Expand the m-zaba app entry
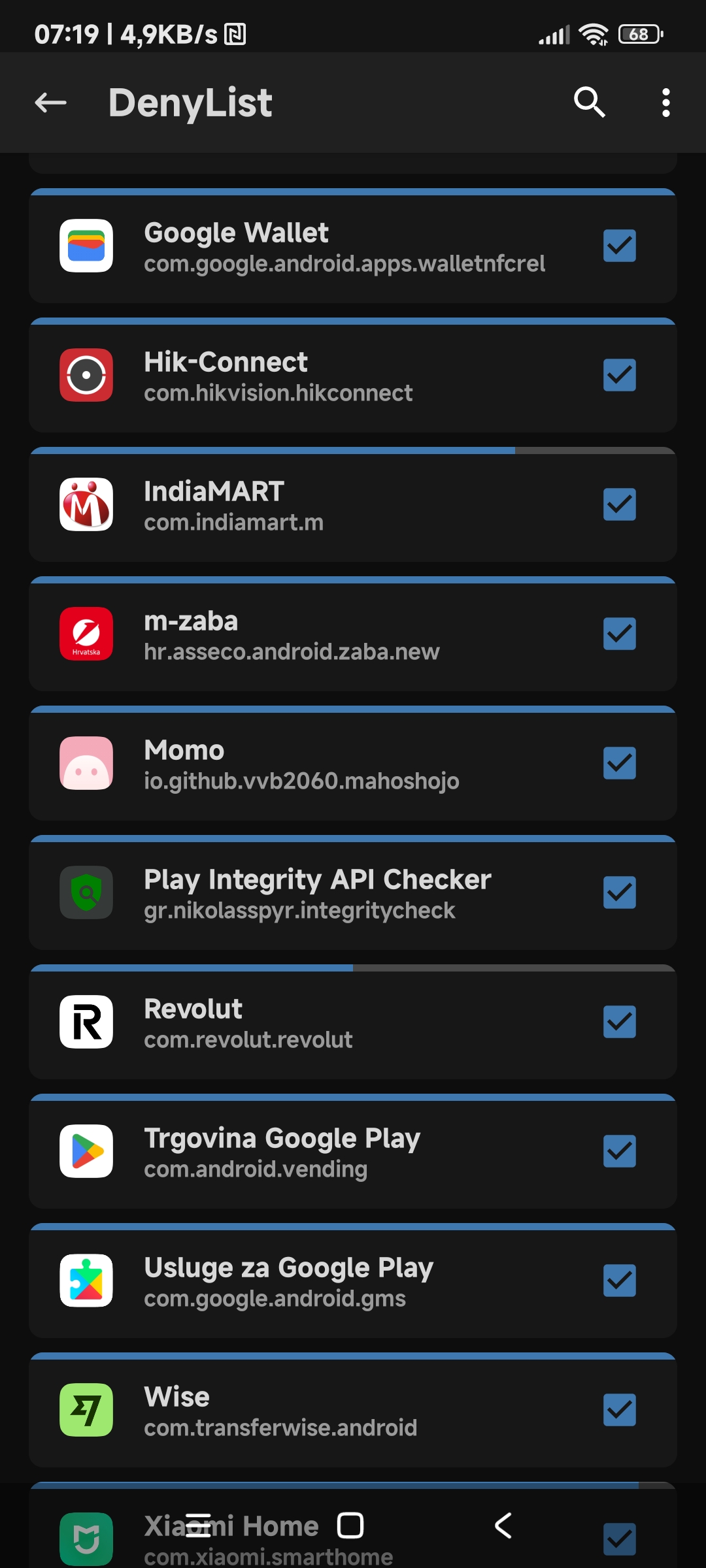Image resolution: width=706 pixels, height=1568 pixels. coord(353,634)
